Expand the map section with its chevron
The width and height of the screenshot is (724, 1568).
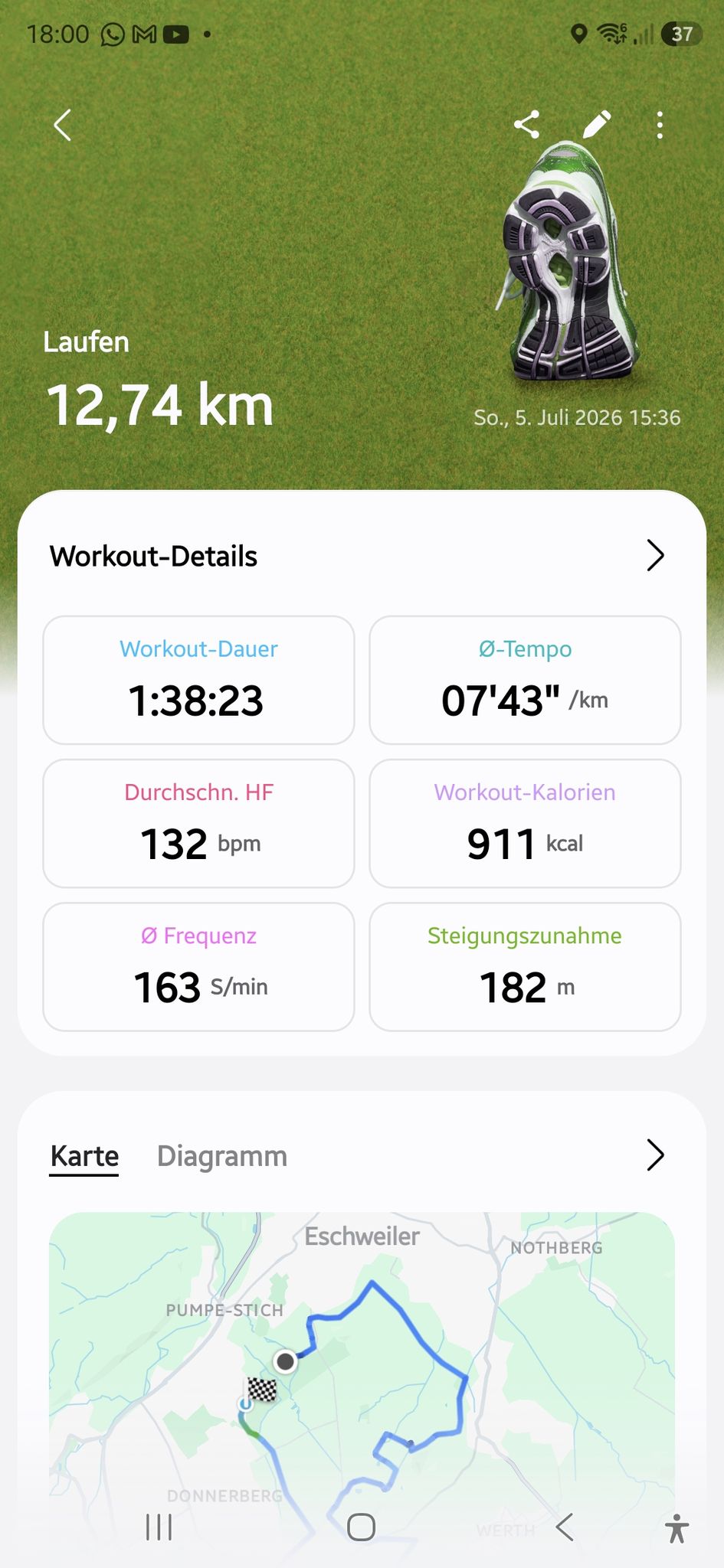point(655,1155)
